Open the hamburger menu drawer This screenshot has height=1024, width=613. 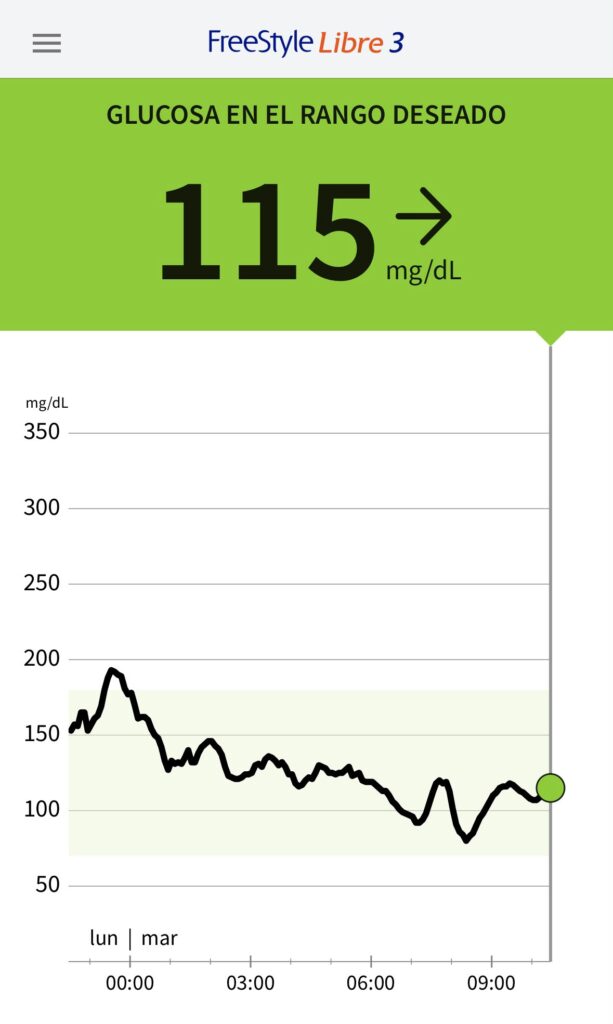[x=47, y=43]
